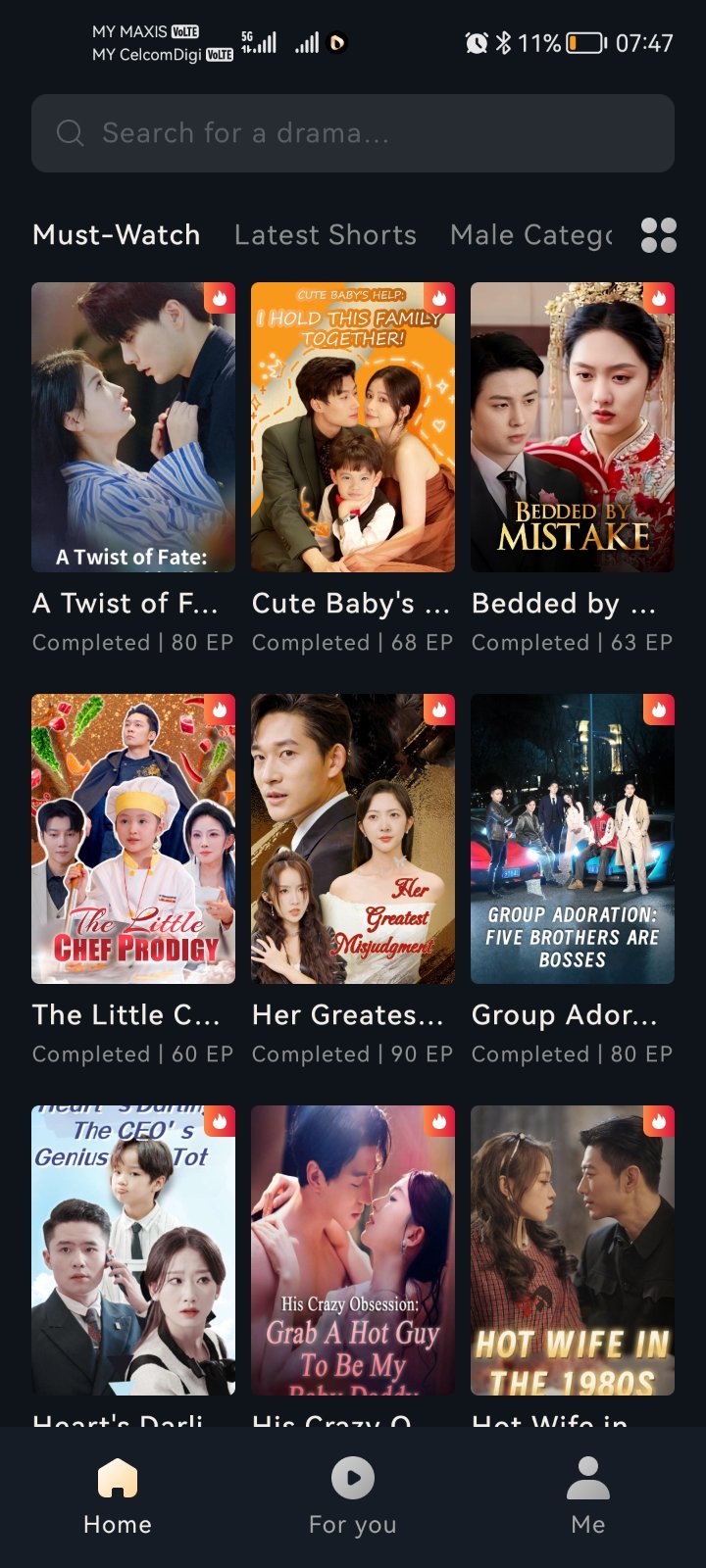The width and height of the screenshot is (706, 1568).
Task: Open the Cute Baby's Help drama
Action: coord(353,427)
